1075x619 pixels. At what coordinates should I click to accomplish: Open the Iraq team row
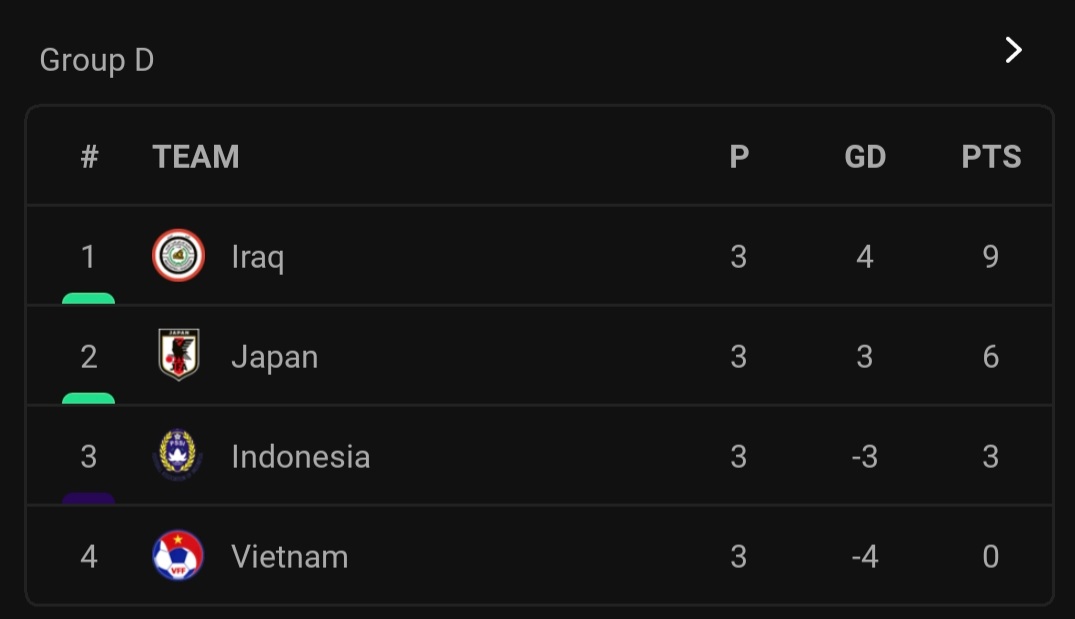point(258,257)
